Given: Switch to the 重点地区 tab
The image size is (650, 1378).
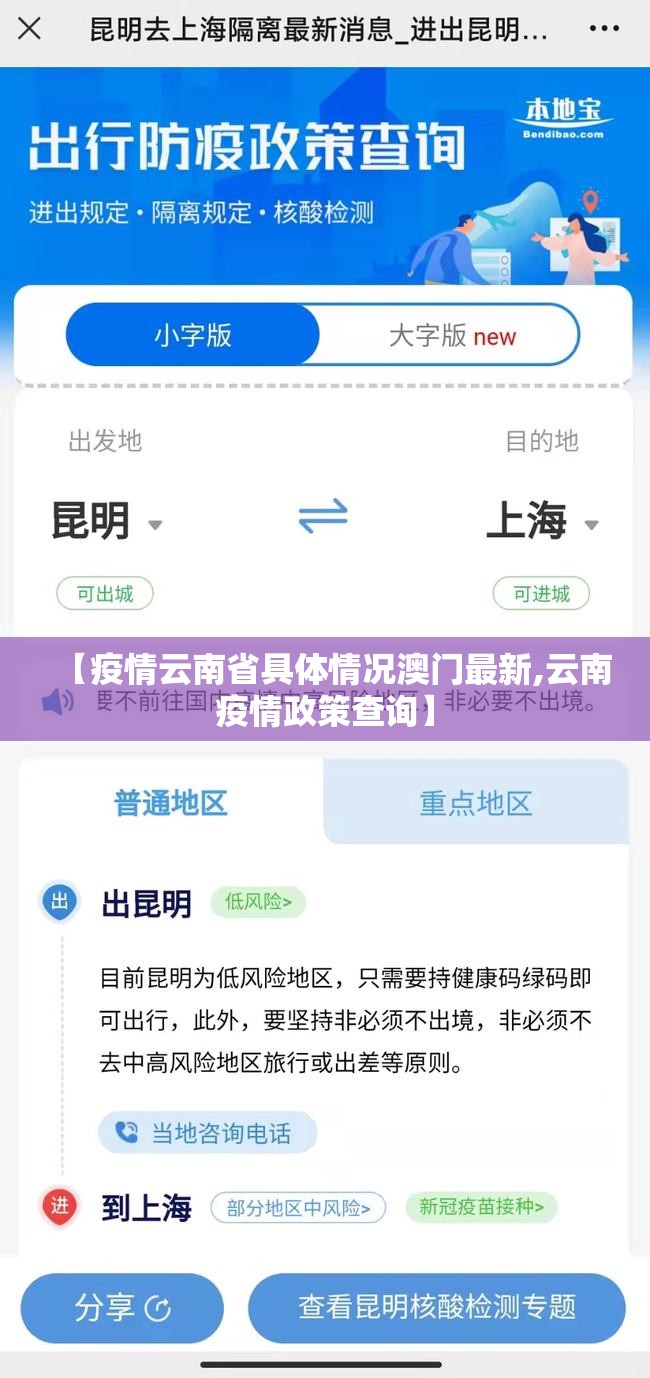Looking at the screenshot, I should (x=475, y=802).
